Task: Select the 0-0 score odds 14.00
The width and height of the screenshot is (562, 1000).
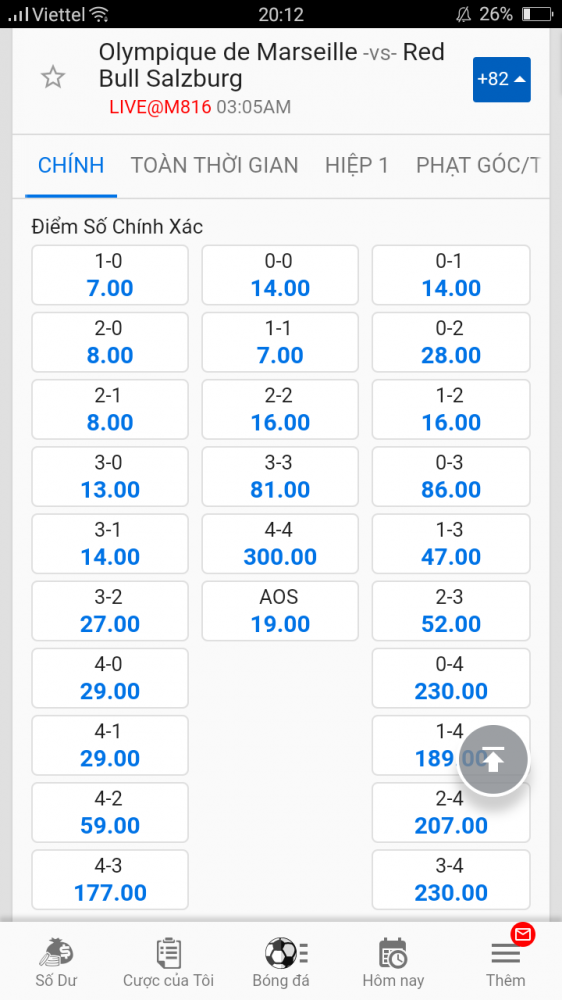Action: click(280, 275)
